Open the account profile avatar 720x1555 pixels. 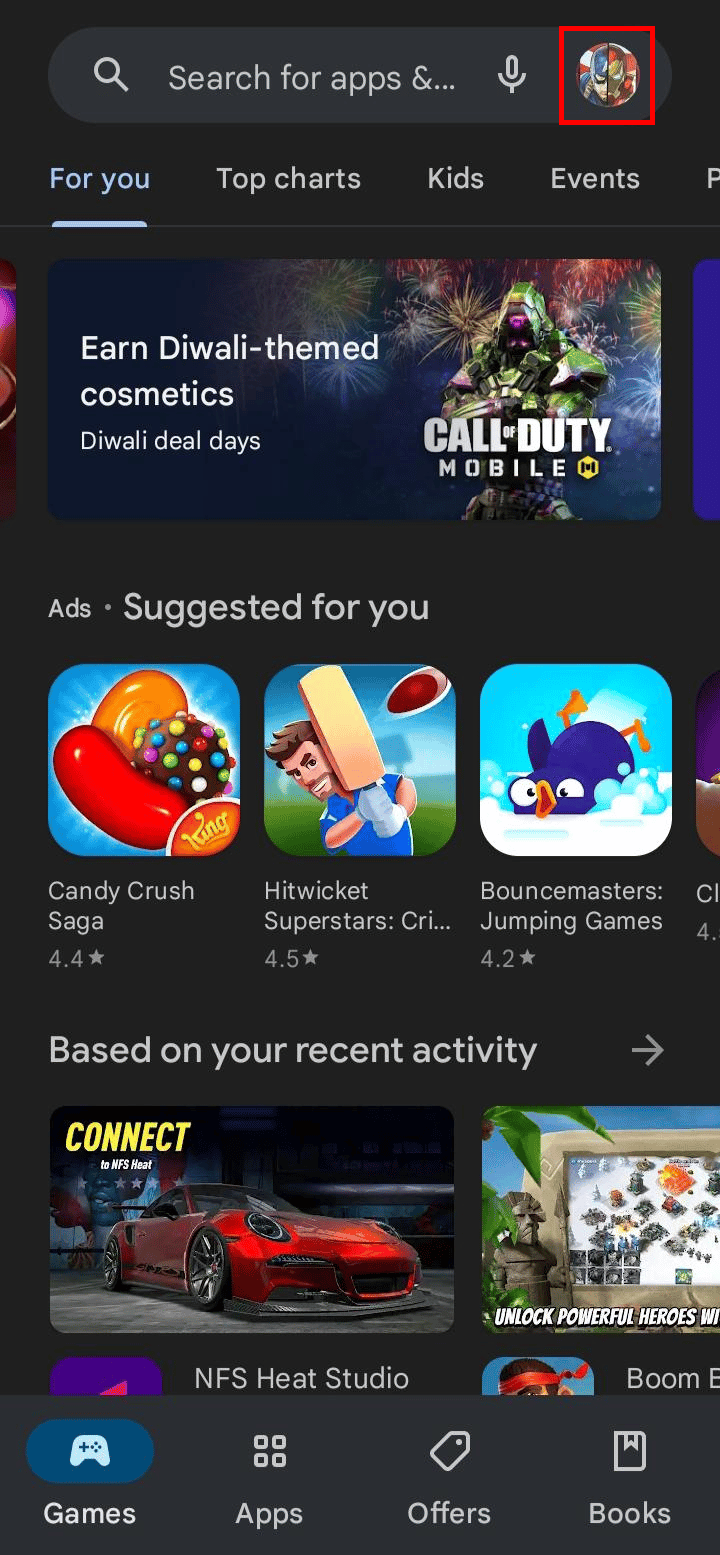(607, 76)
